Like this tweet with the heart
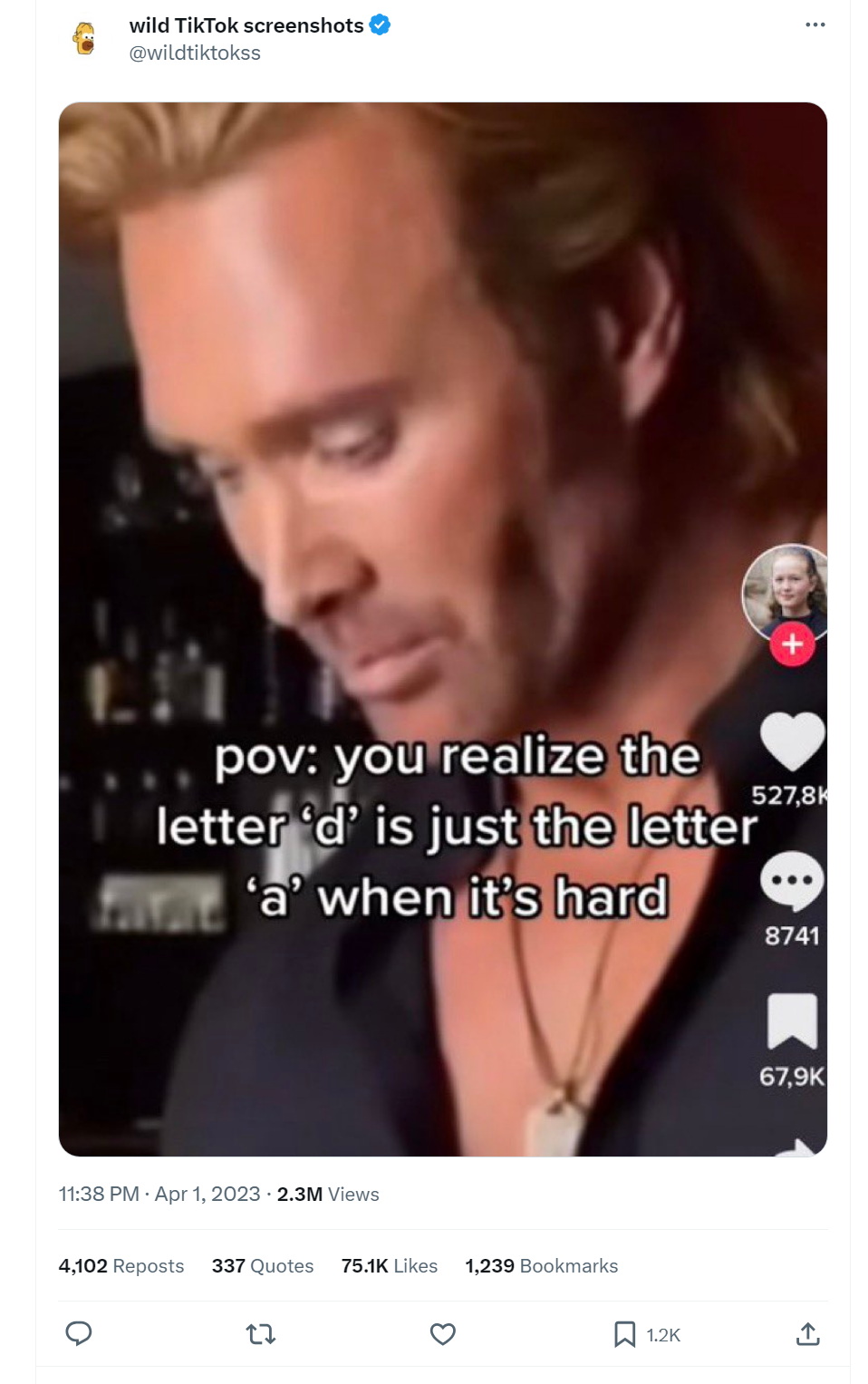 click(x=442, y=1333)
